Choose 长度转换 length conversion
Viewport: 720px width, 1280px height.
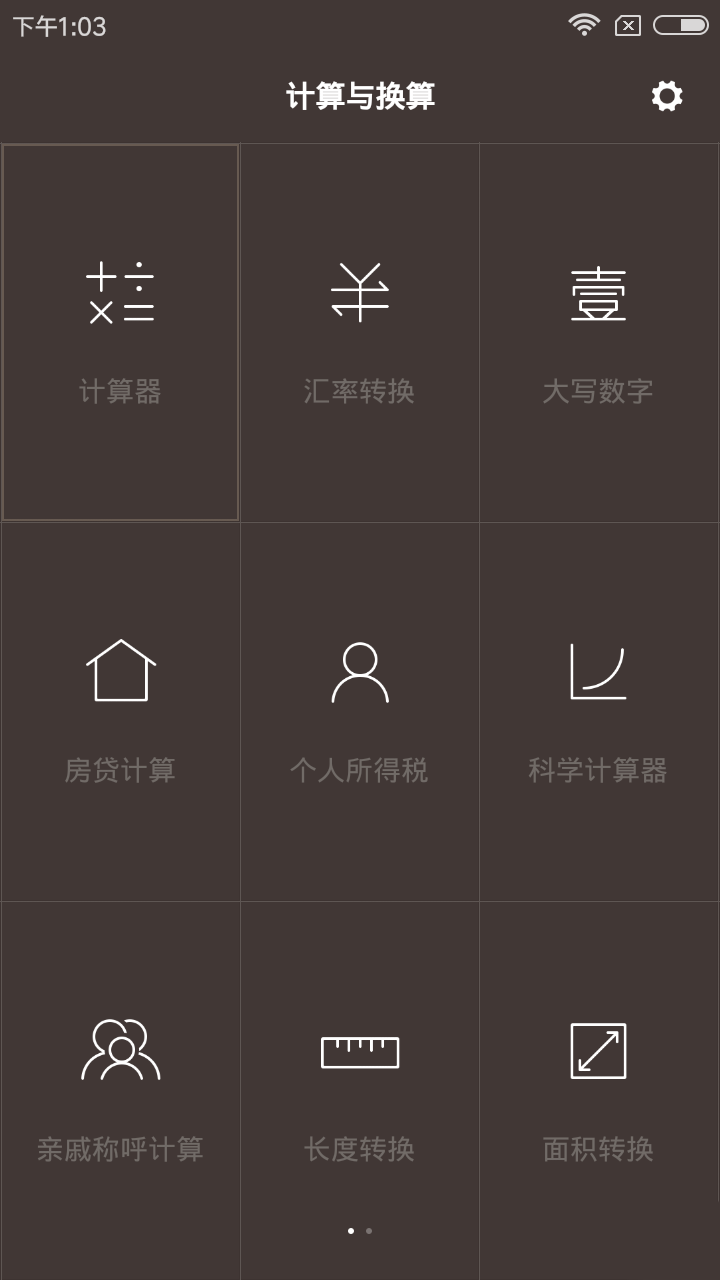[x=360, y=1090]
